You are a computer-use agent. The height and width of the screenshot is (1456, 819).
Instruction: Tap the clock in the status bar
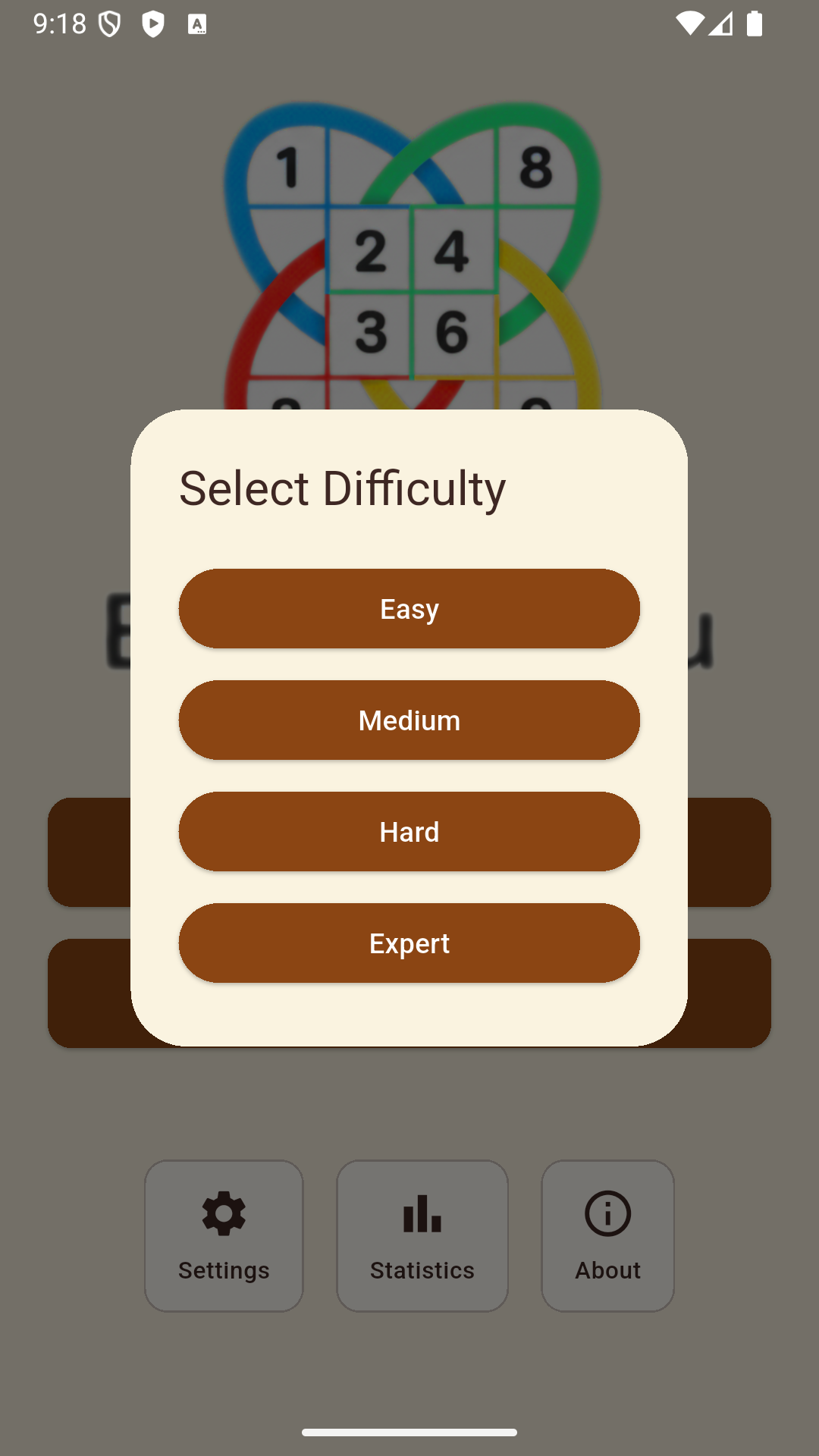[x=57, y=24]
